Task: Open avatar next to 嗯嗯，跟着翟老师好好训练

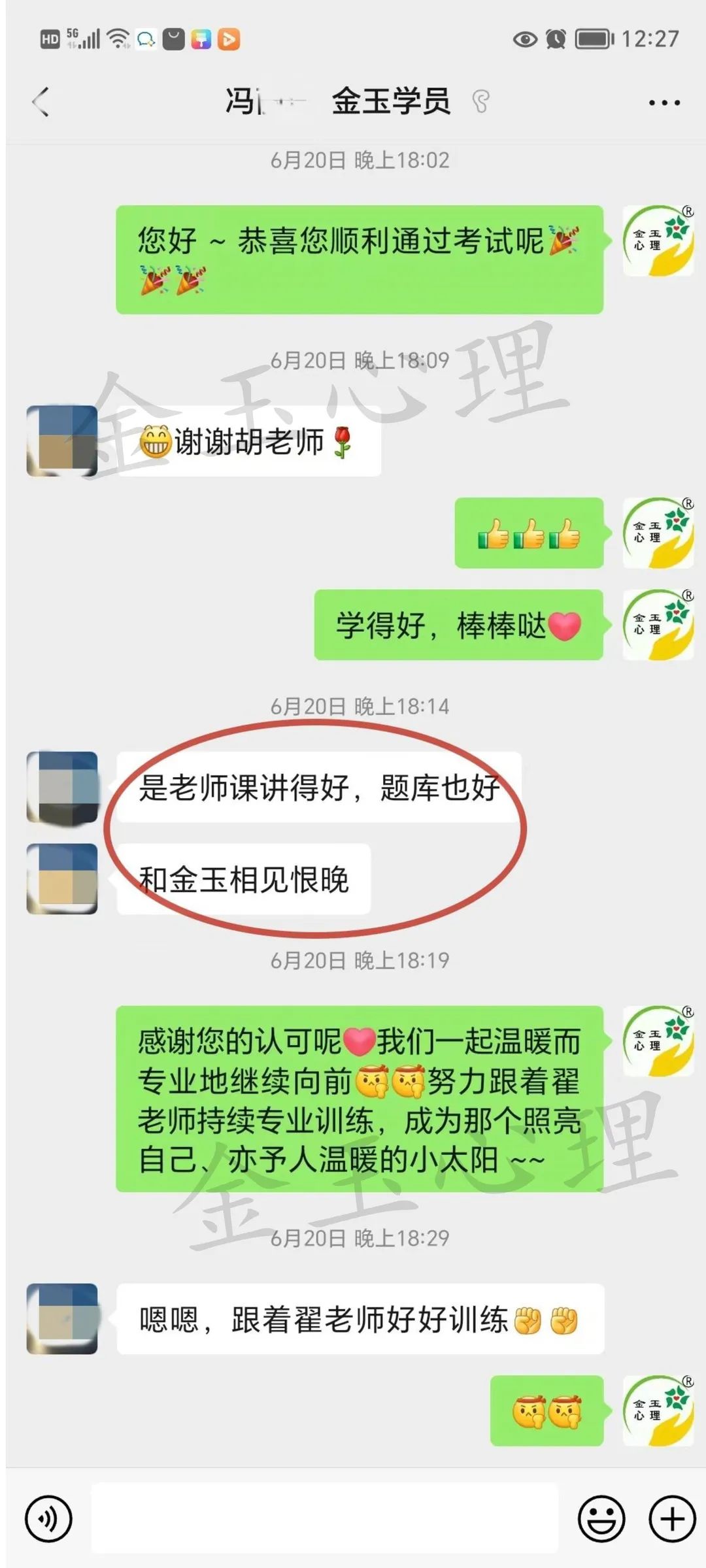Action: tap(62, 1318)
